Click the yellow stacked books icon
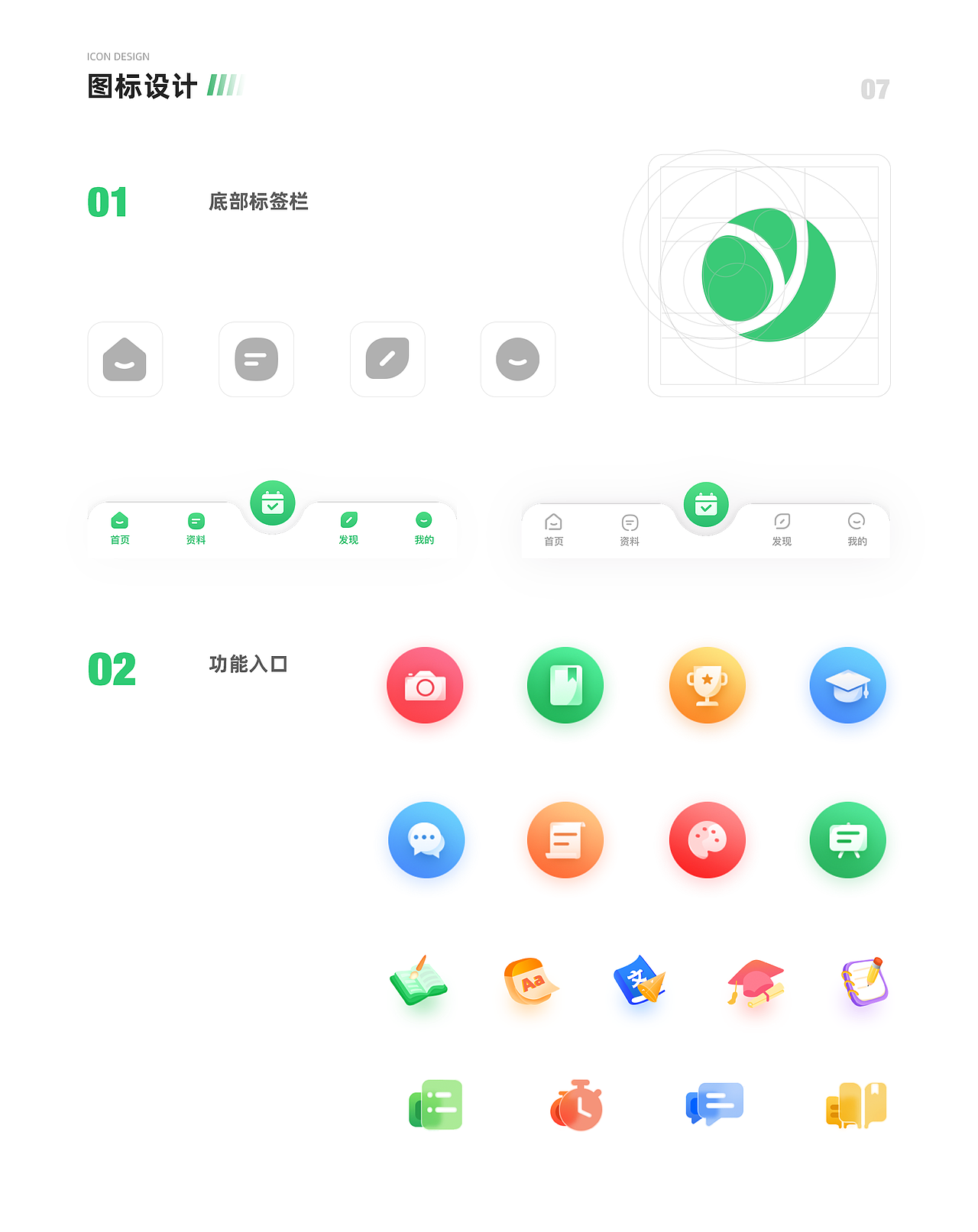Viewport: 978px width, 1232px height. click(x=855, y=1105)
